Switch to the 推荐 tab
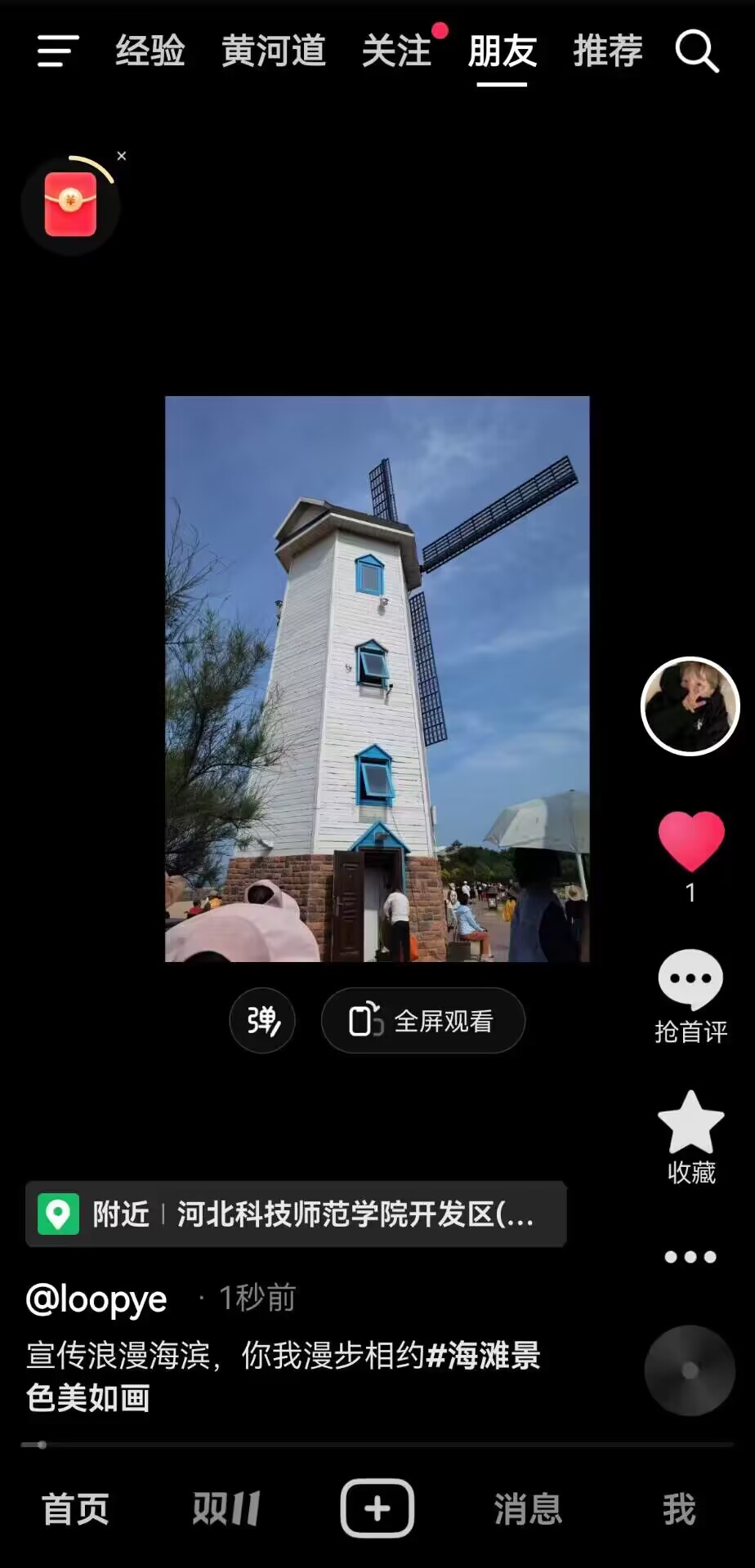The height and width of the screenshot is (1568, 755). 608,51
